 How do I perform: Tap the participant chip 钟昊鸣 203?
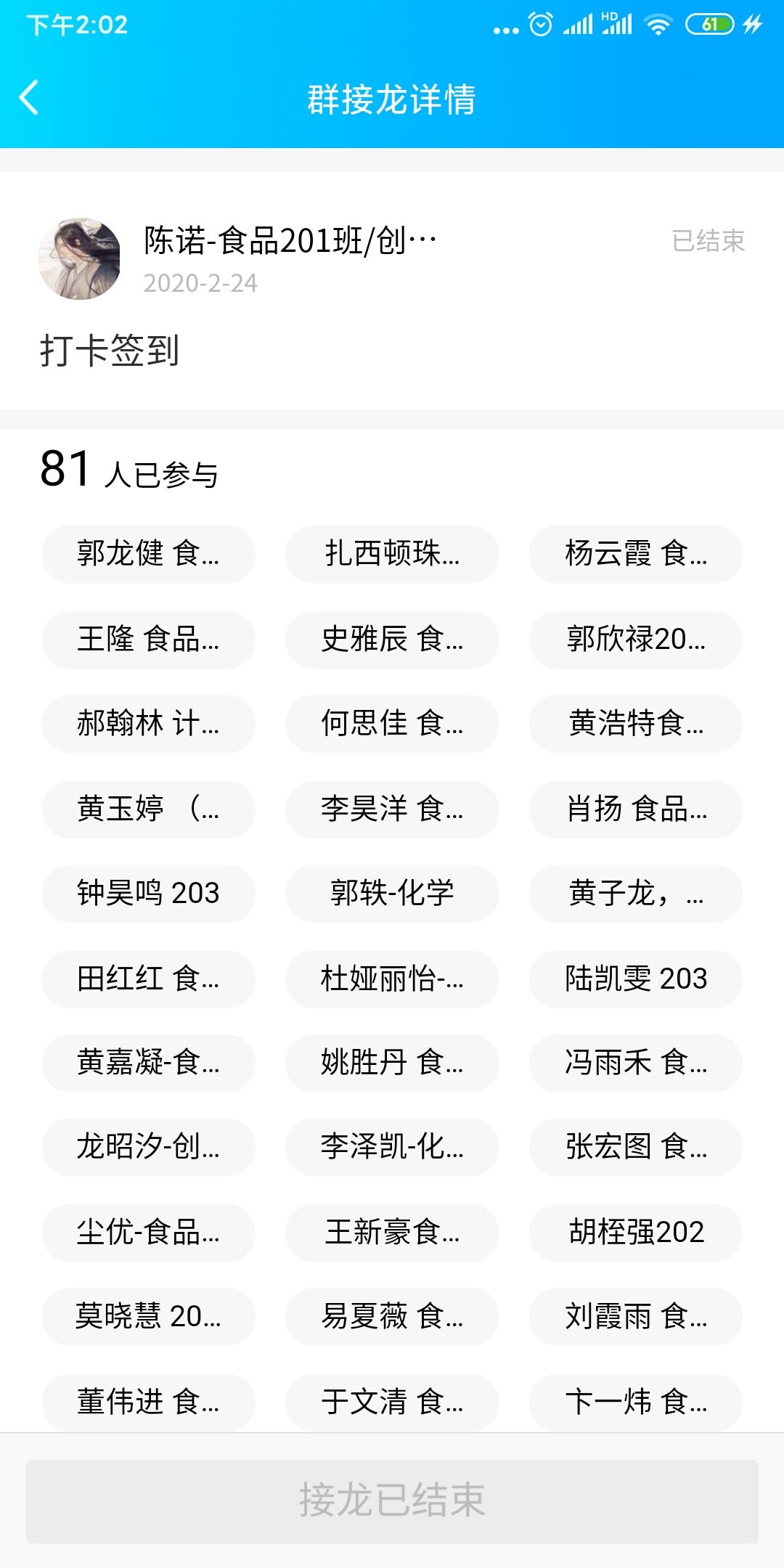click(148, 893)
